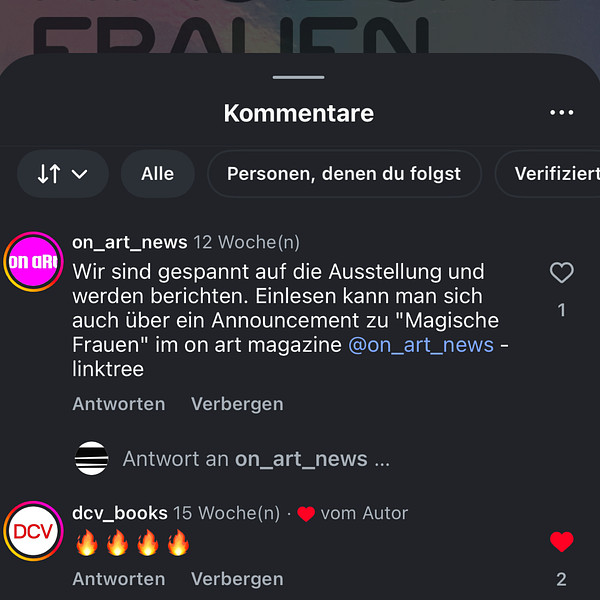600x600 pixels.
Task: Open the dcv_books username
Action: point(120,513)
